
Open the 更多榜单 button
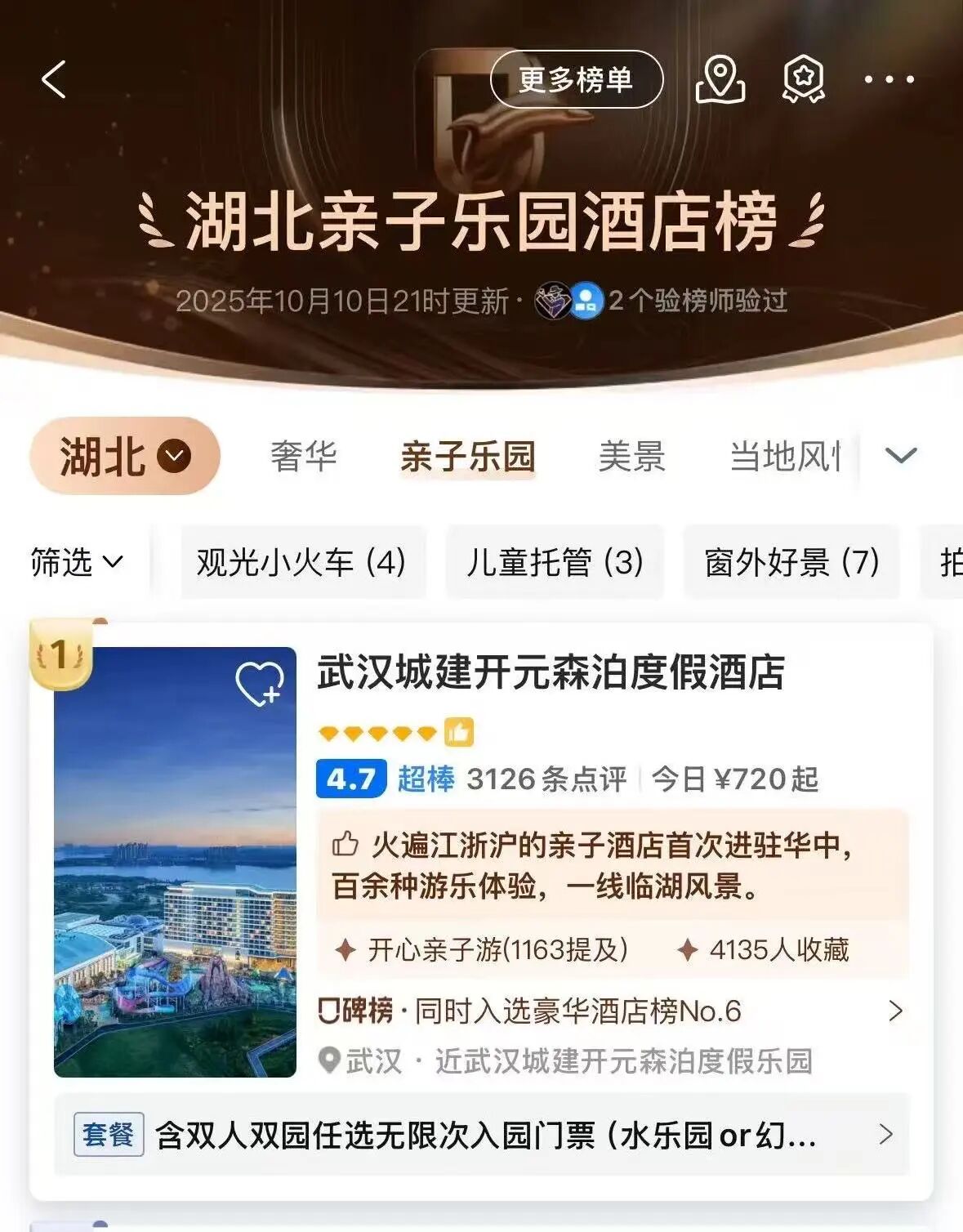tap(576, 80)
